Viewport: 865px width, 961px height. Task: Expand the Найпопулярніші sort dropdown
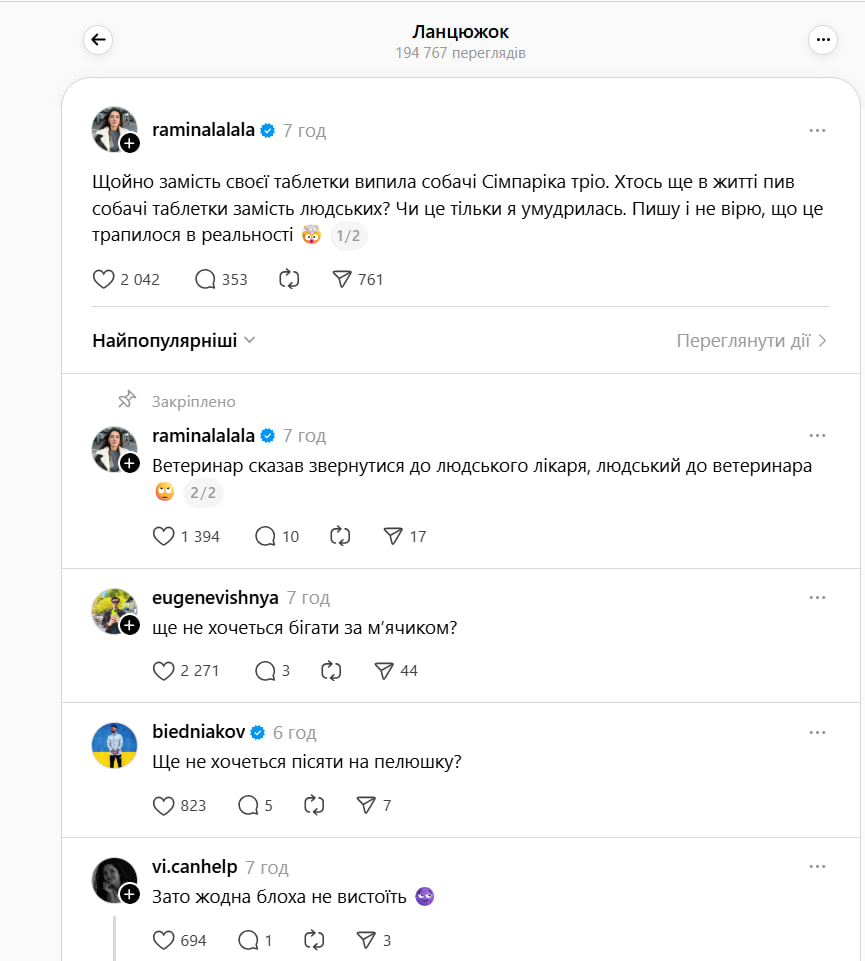174,341
